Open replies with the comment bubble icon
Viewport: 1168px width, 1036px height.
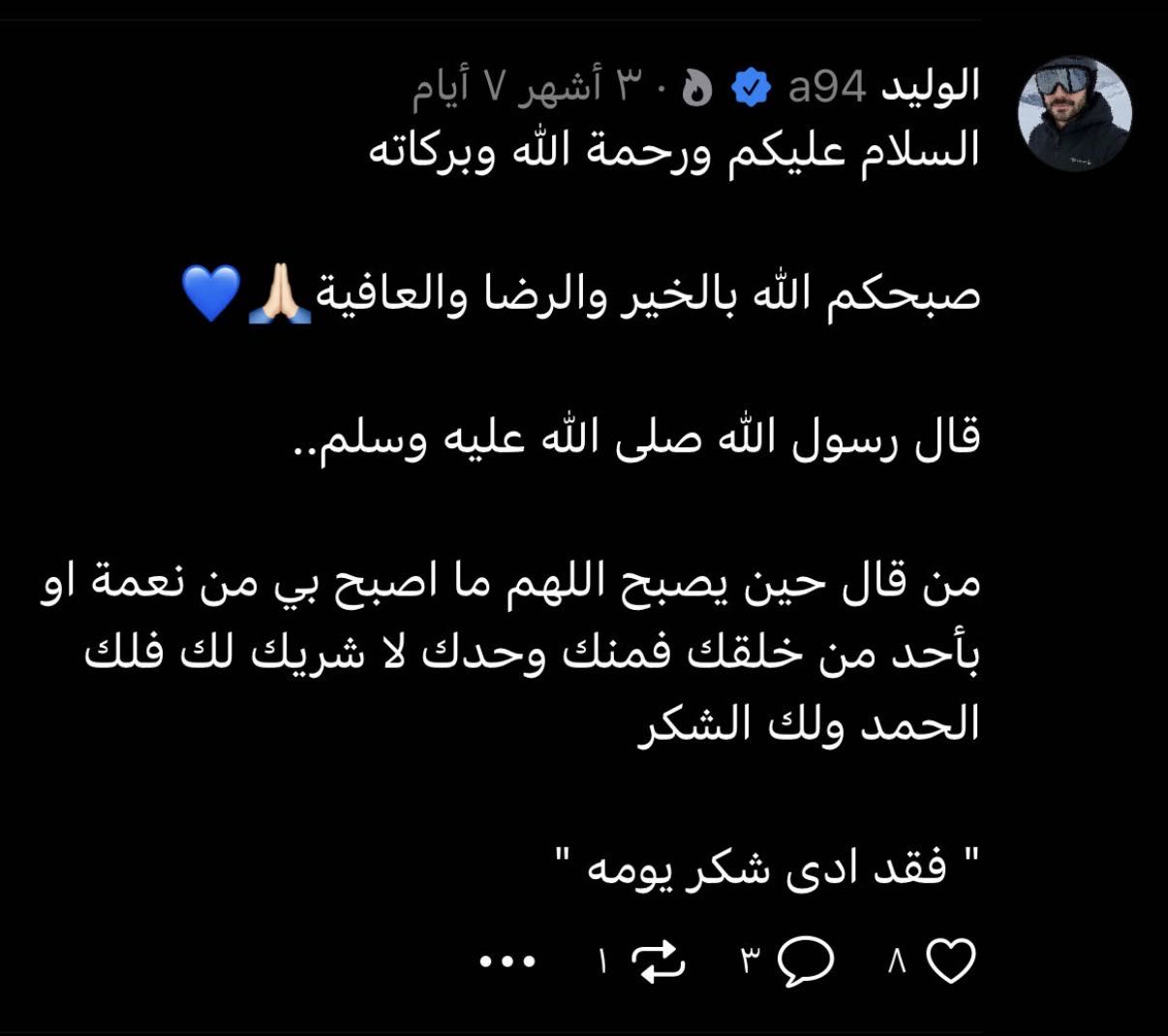(x=806, y=960)
